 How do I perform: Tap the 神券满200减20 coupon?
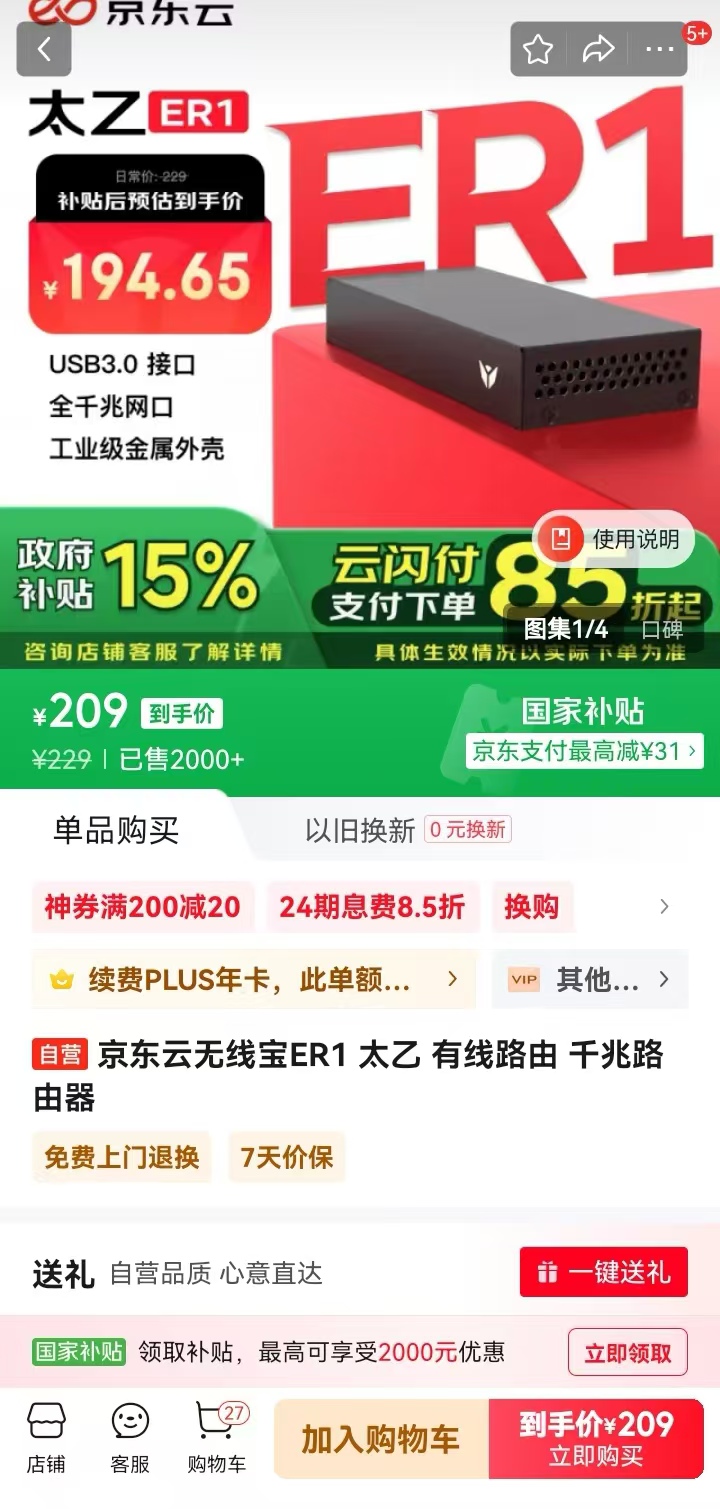142,907
